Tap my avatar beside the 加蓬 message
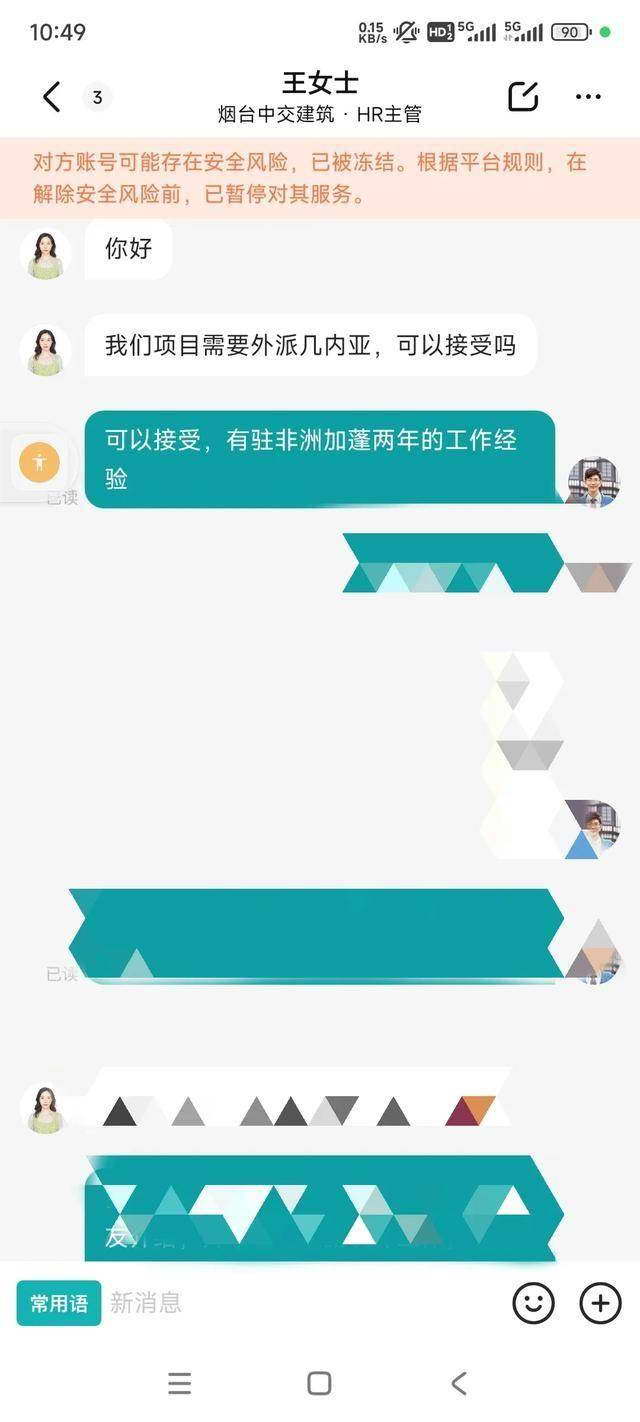Screen dimensions: 640x1422 [592, 481]
